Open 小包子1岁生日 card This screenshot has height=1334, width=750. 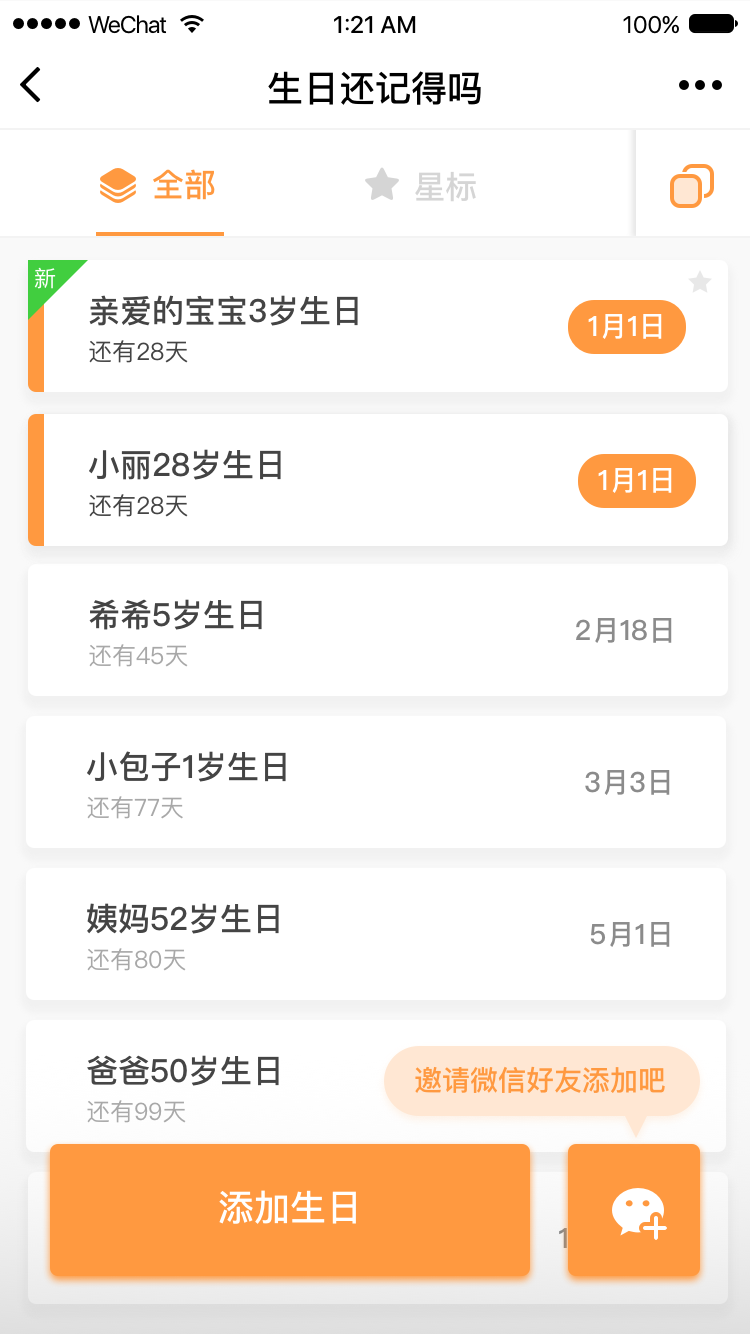[x=376, y=782]
